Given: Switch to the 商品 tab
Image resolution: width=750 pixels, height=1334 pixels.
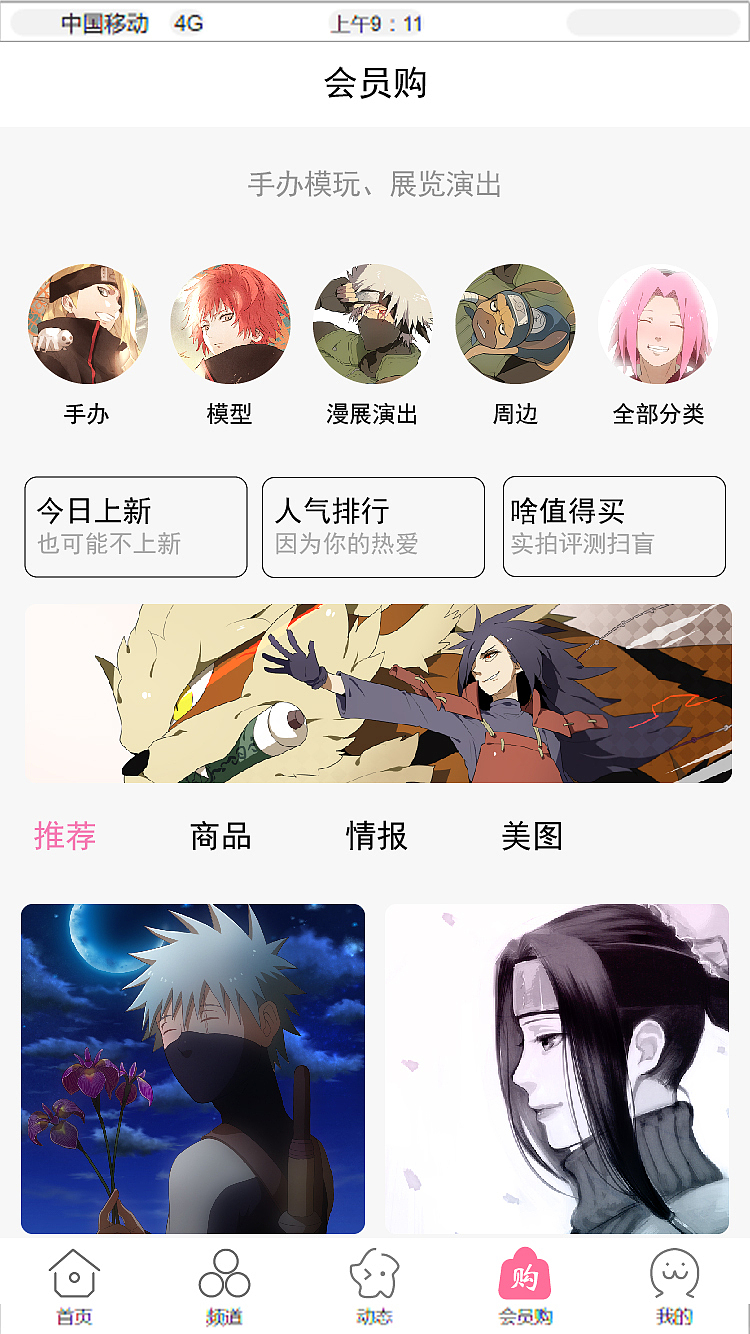Looking at the screenshot, I should point(221,836).
